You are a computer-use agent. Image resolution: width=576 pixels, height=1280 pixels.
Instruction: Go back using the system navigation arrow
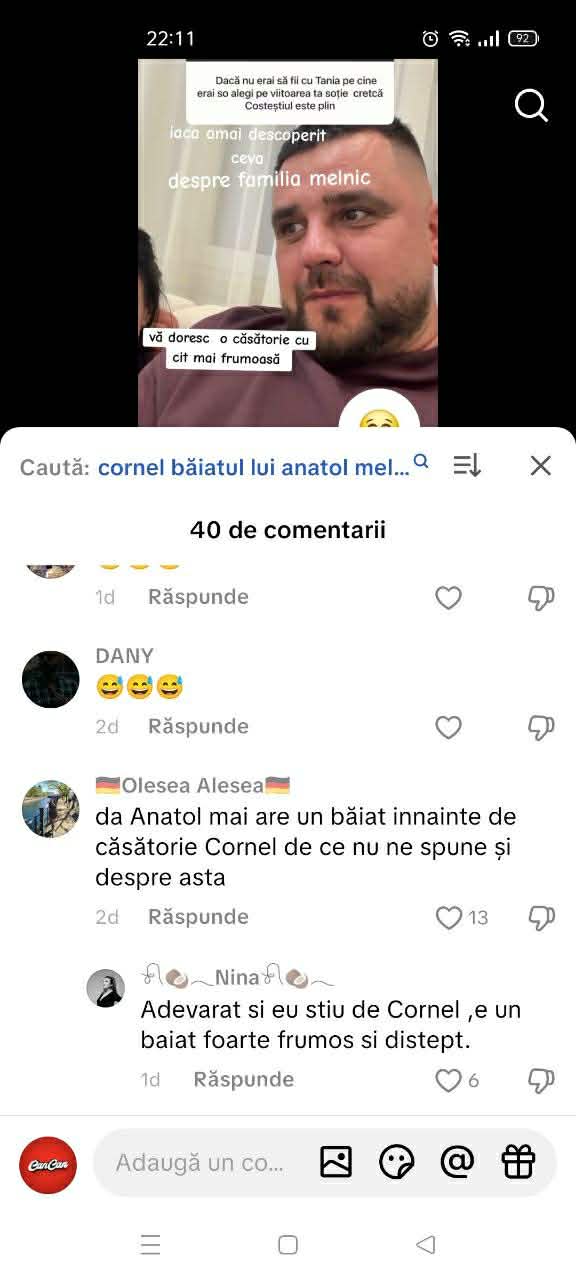coord(426,1245)
